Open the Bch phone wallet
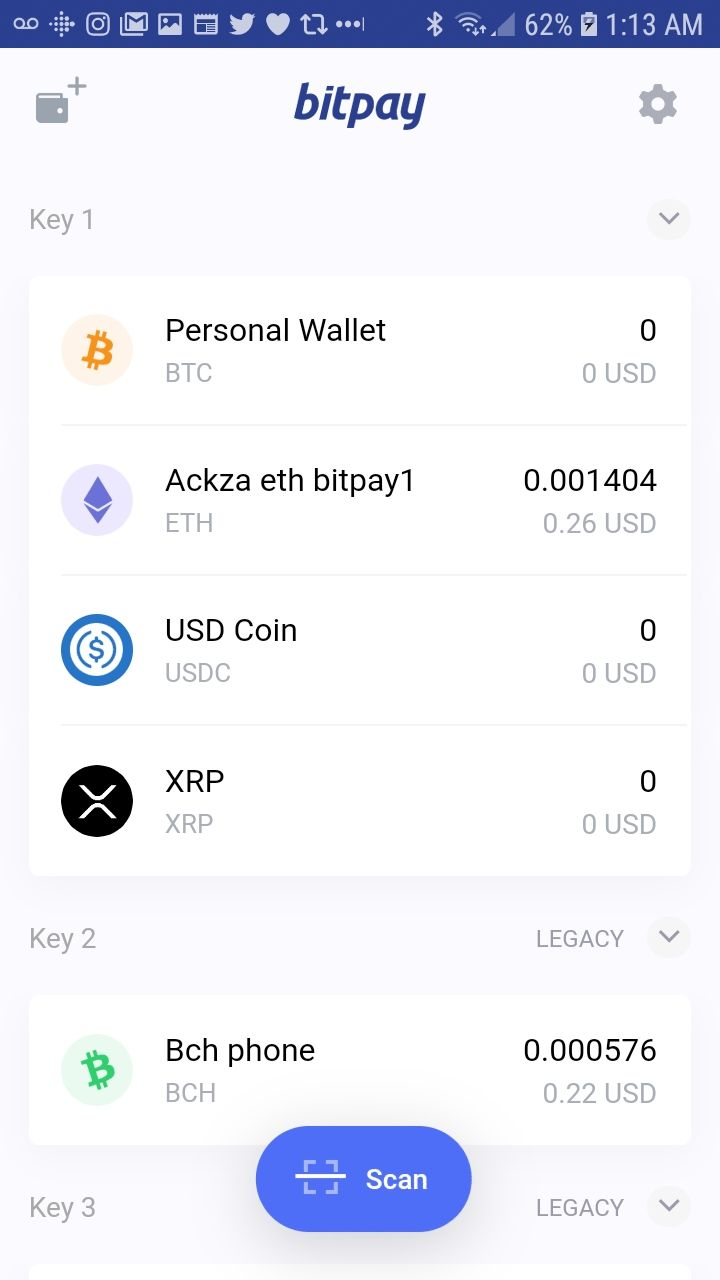This screenshot has width=720, height=1280. [360, 1070]
